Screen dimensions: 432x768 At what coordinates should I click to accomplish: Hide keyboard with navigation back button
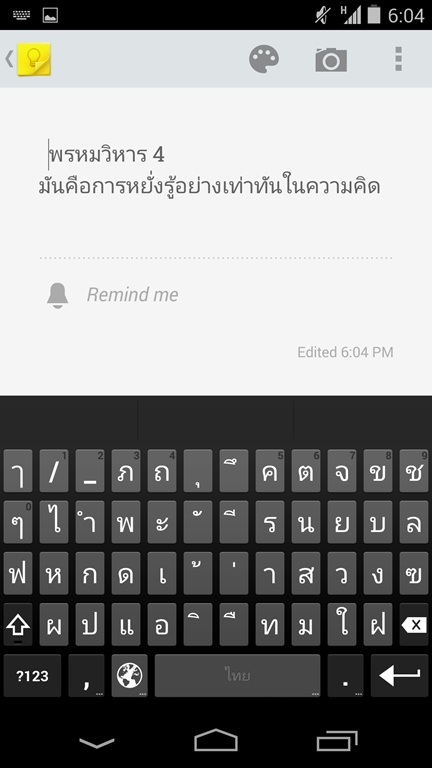96,743
